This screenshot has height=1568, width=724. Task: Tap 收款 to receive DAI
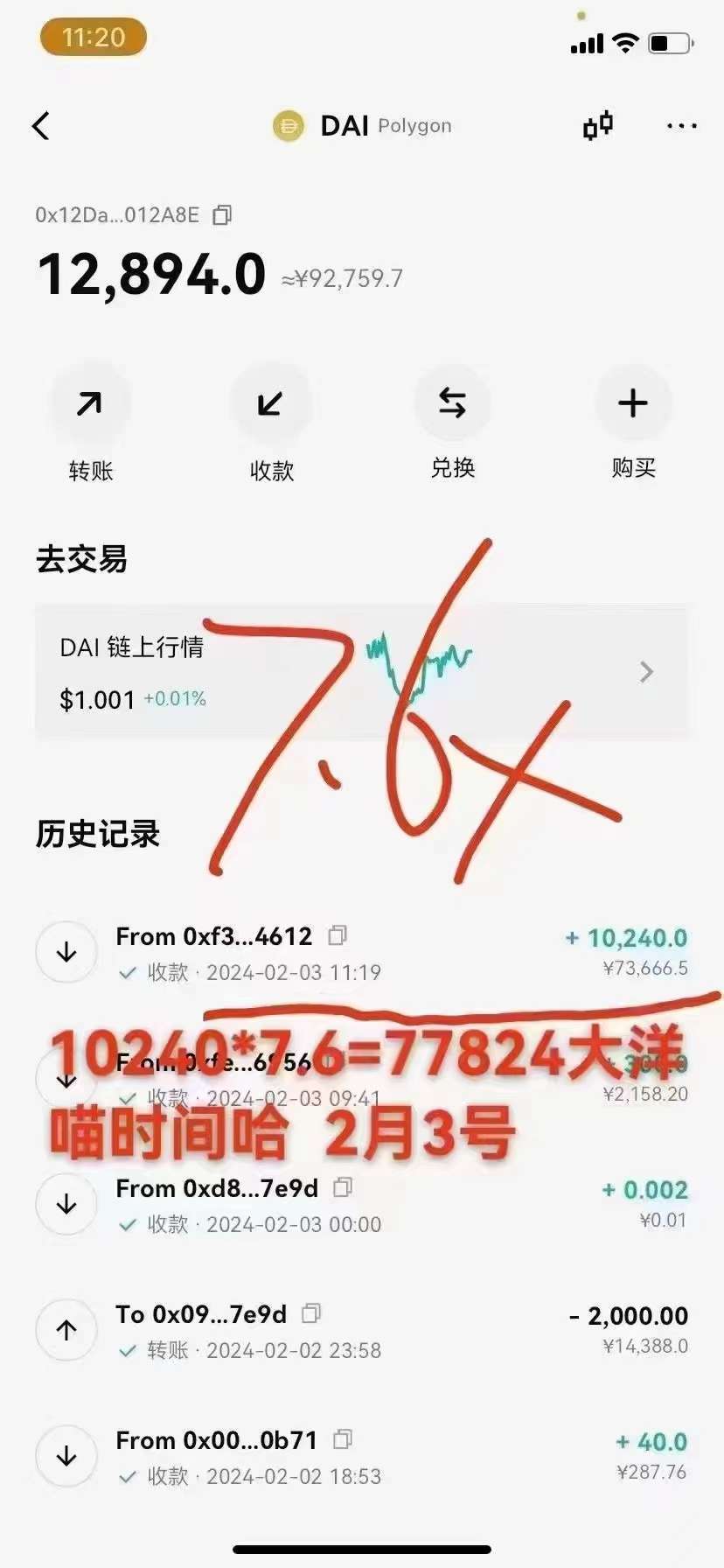[x=271, y=404]
